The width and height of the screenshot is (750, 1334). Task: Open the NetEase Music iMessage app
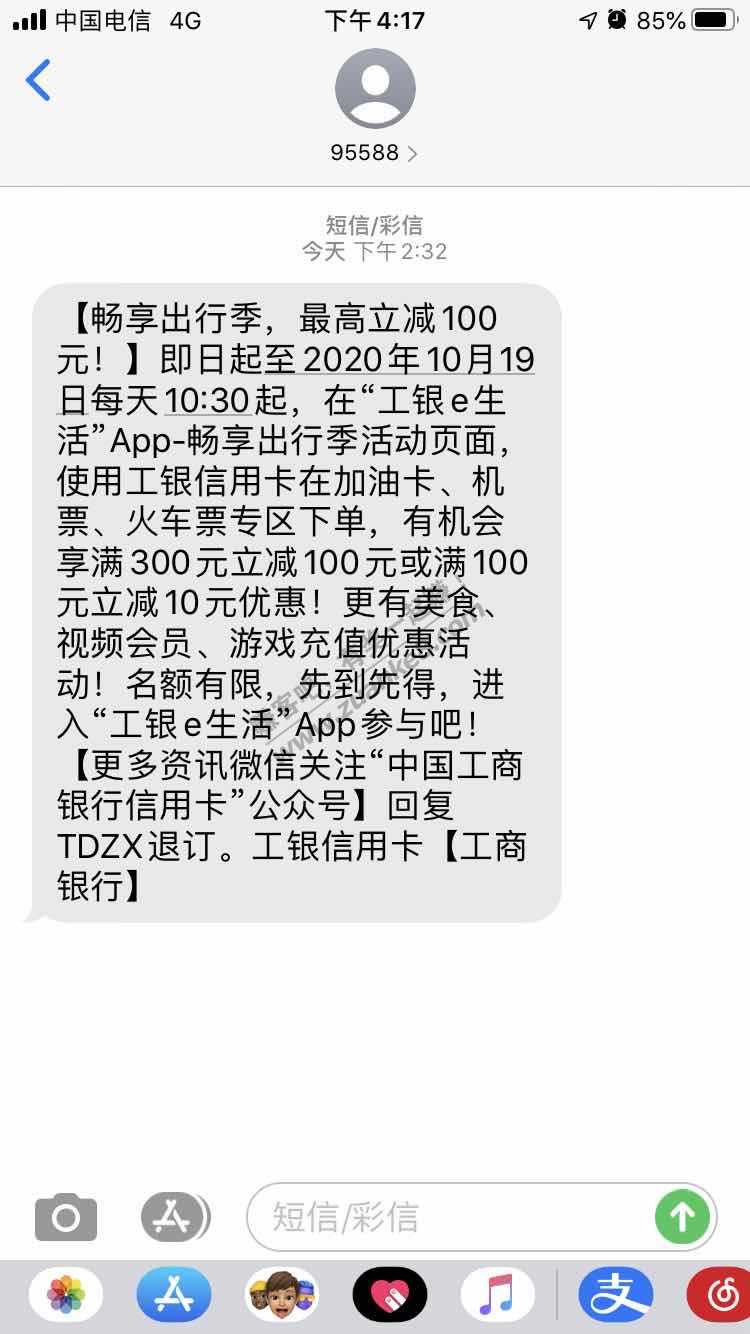click(x=722, y=1296)
